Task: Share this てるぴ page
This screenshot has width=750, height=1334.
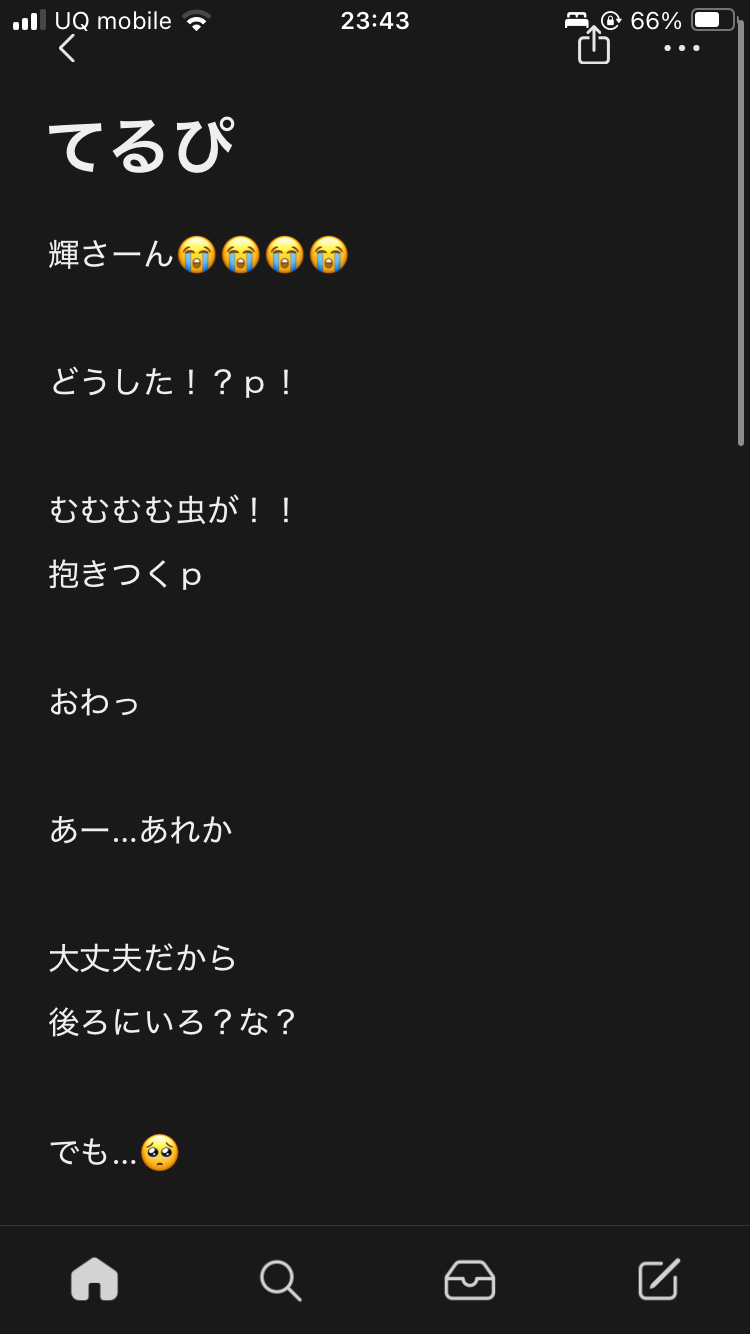Action: click(593, 46)
